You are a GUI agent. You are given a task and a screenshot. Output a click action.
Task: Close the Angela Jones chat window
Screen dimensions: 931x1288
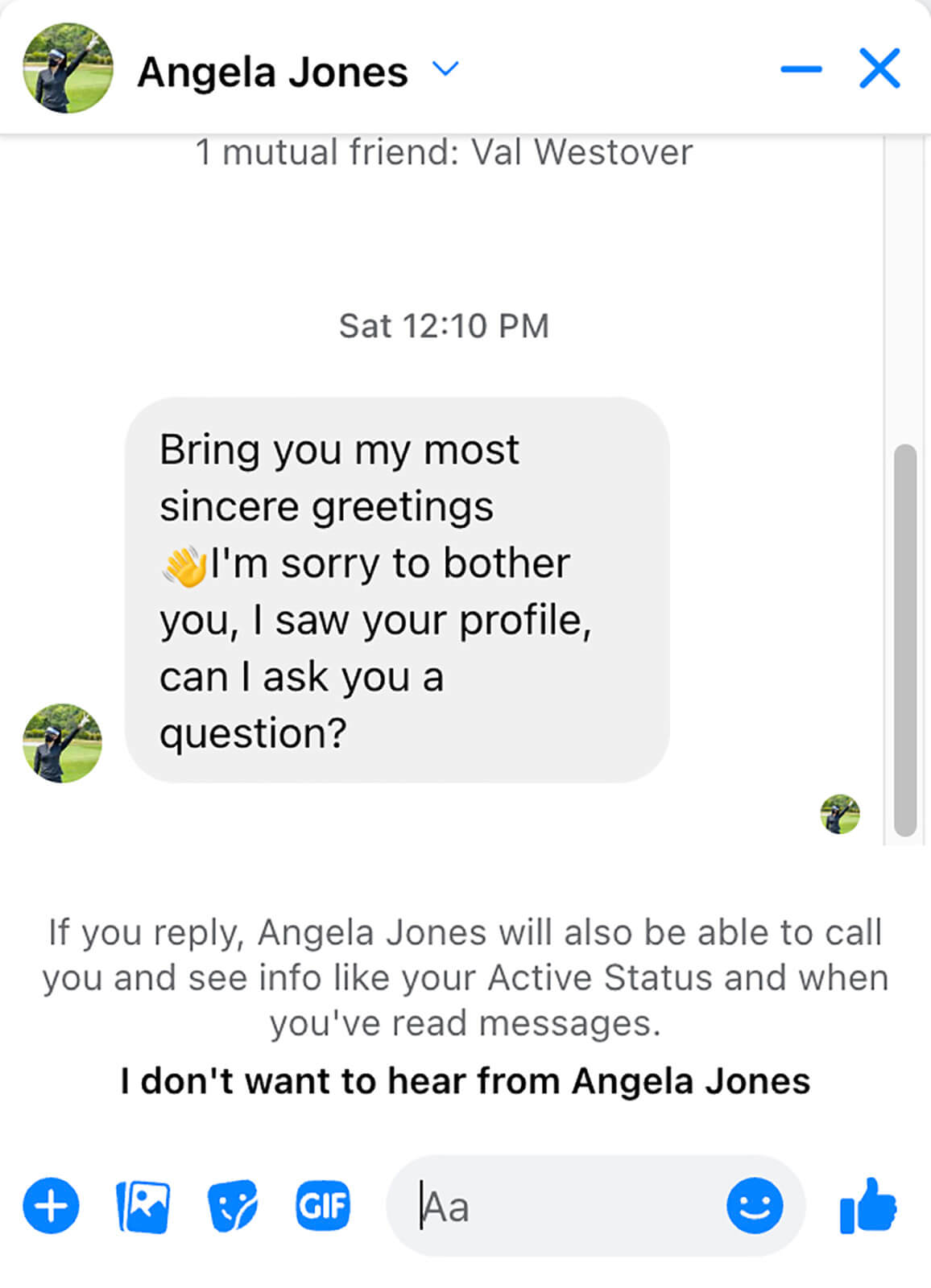(879, 68)
